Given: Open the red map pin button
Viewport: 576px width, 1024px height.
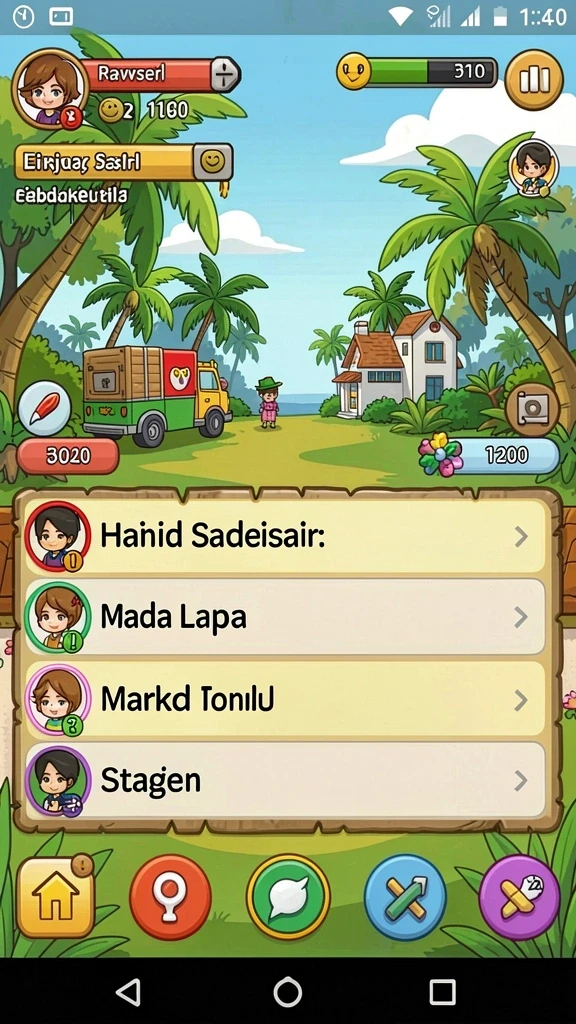Looking at the screenshot, I should pos(170,897).
